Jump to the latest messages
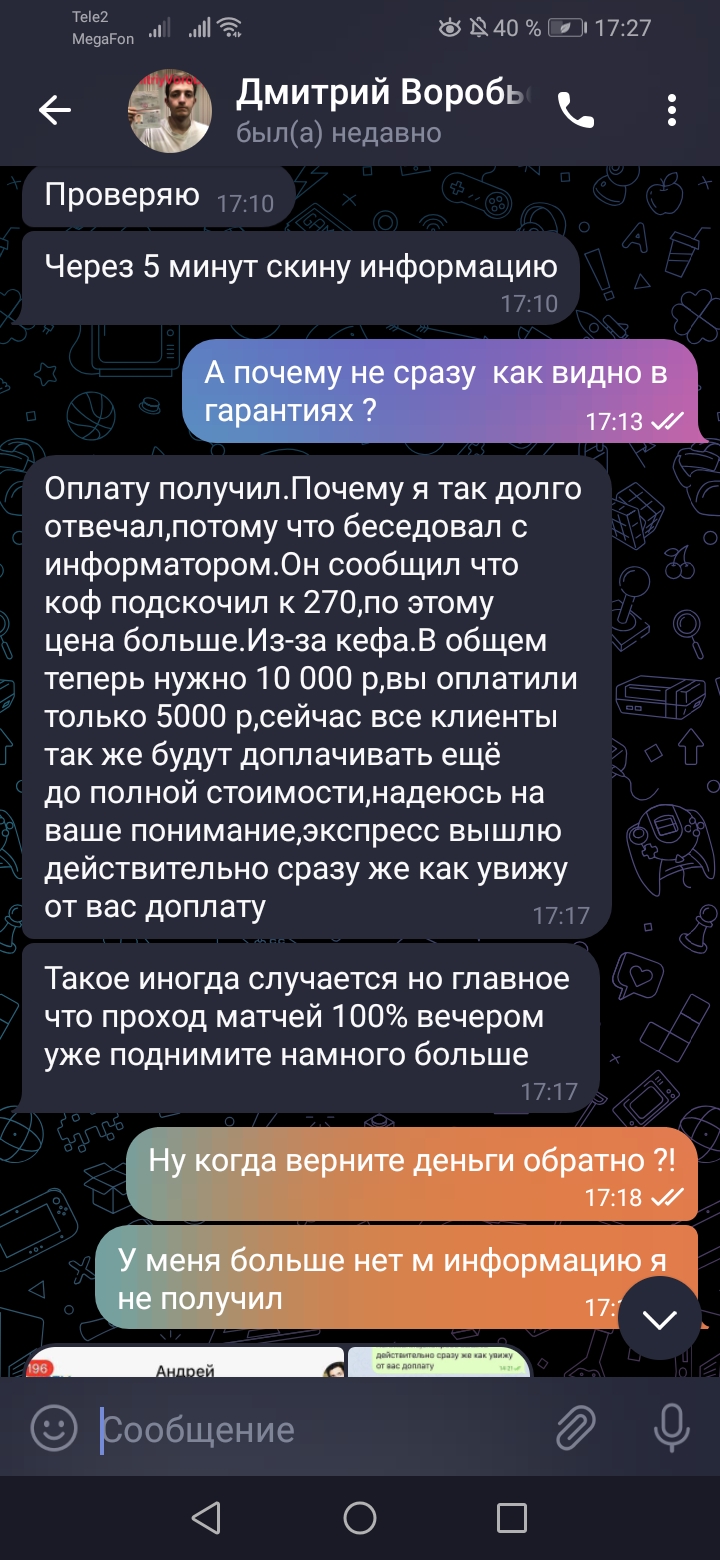Viewport: 720px width, 1560px height. click(x=660, y=1318)
